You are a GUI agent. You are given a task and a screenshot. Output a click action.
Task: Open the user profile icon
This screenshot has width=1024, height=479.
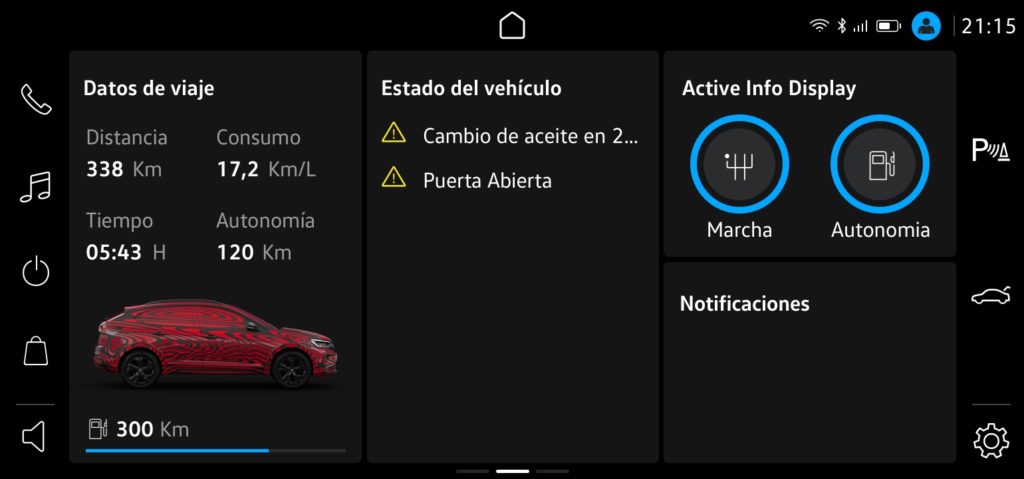926,26
